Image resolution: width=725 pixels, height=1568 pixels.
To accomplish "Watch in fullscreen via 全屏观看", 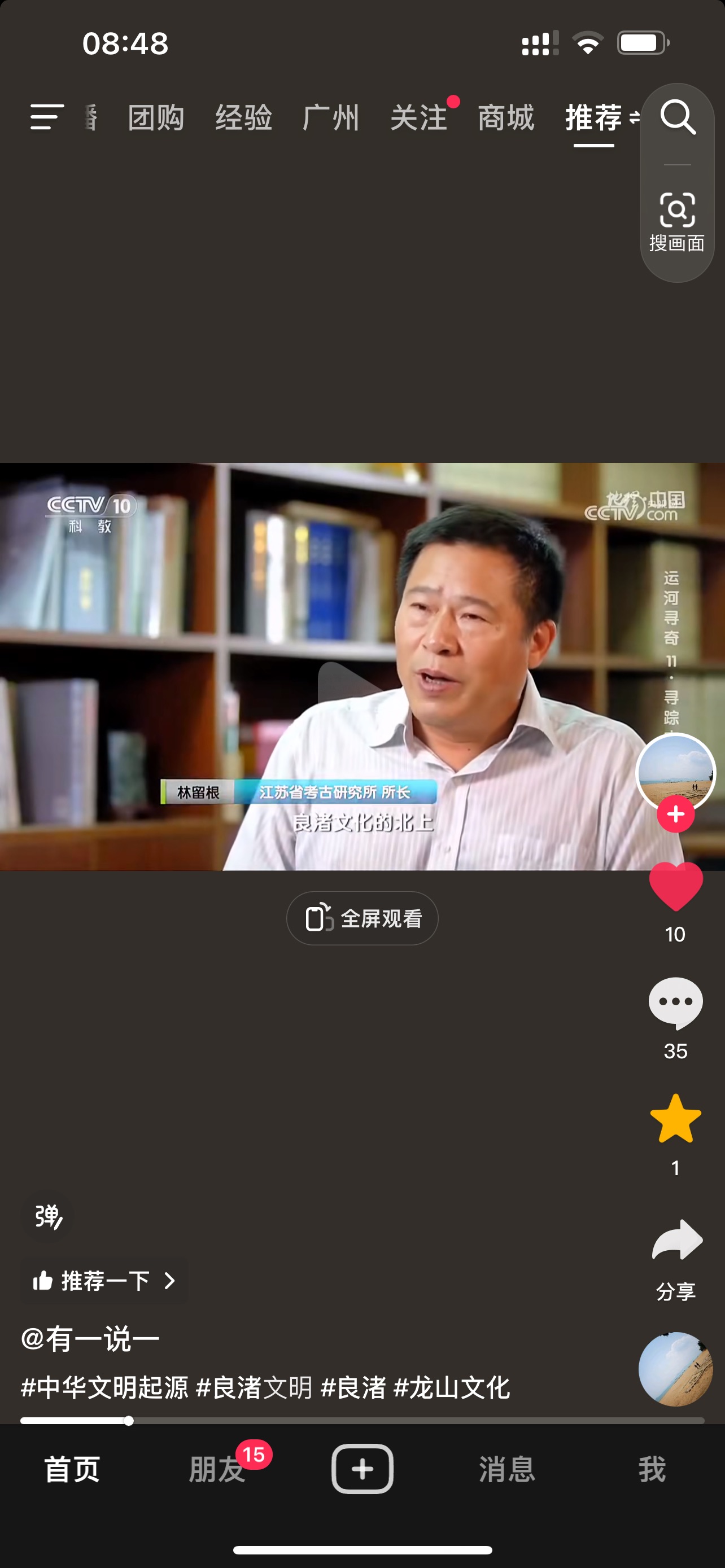I will click(362, 918).
